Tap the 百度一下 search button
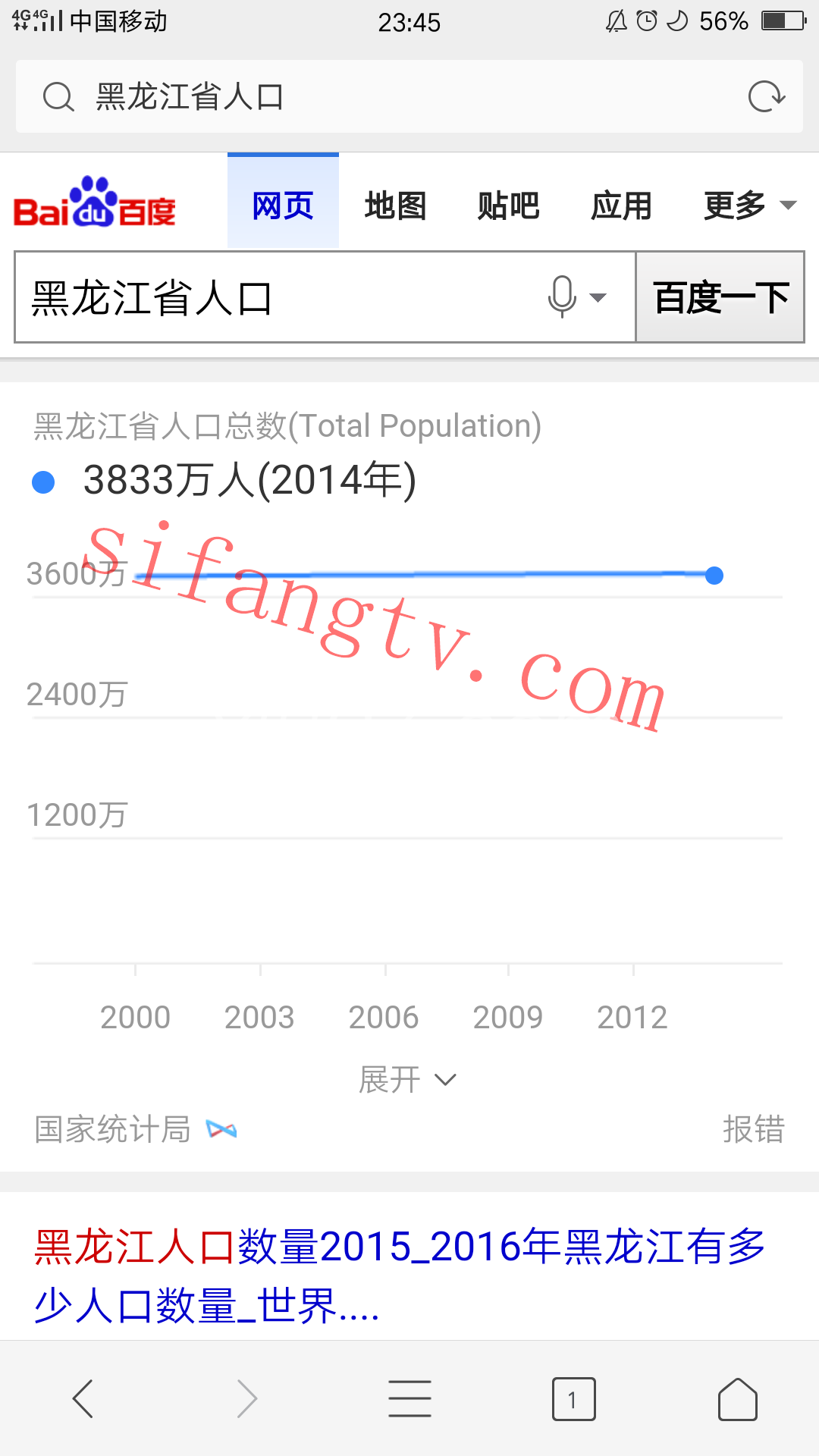This screenshot has width=819, height=1456. pos(720,297)
